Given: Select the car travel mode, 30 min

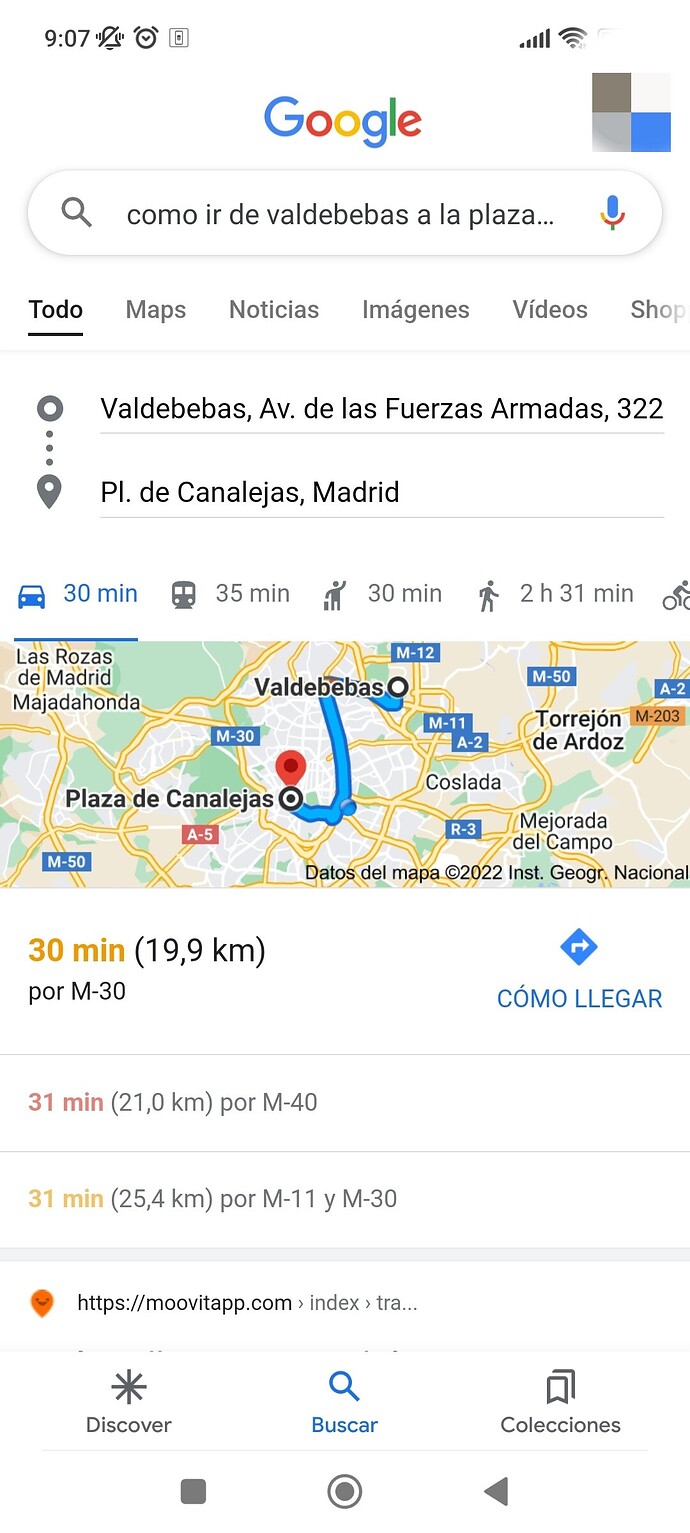Looking at the screenshot, I should point(78,594).
